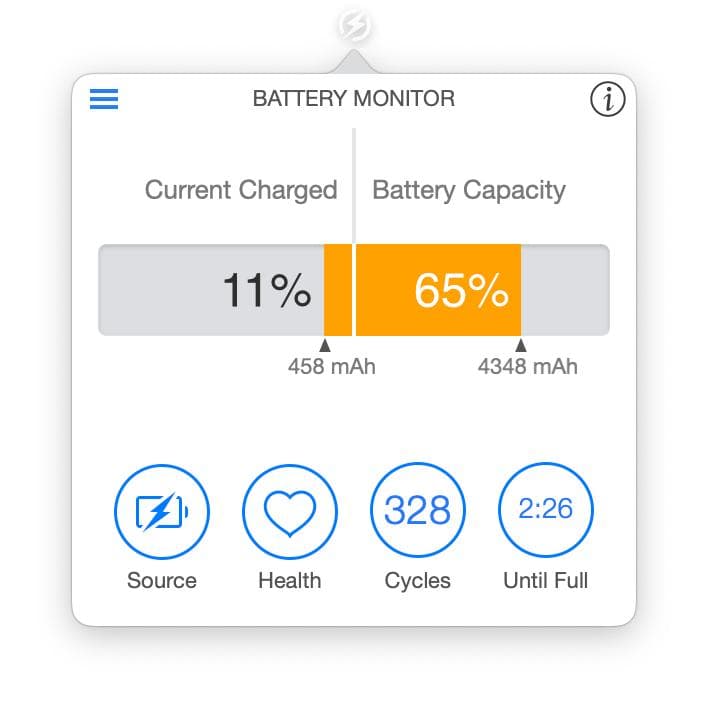Open the hamburger menu

[104, 99]
